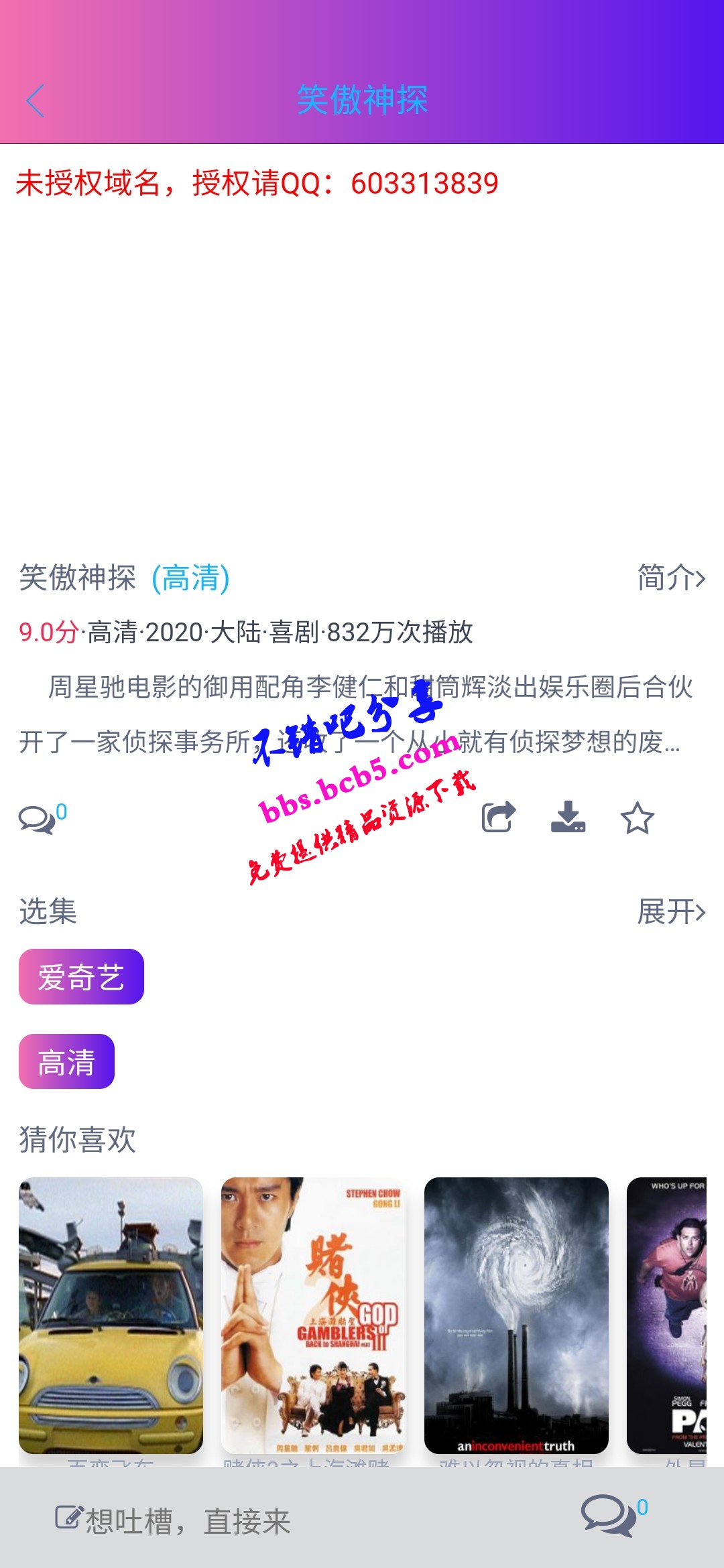Open the yellow car movie recommendation
724x1568 pixels.
[x=111, y=1315]
